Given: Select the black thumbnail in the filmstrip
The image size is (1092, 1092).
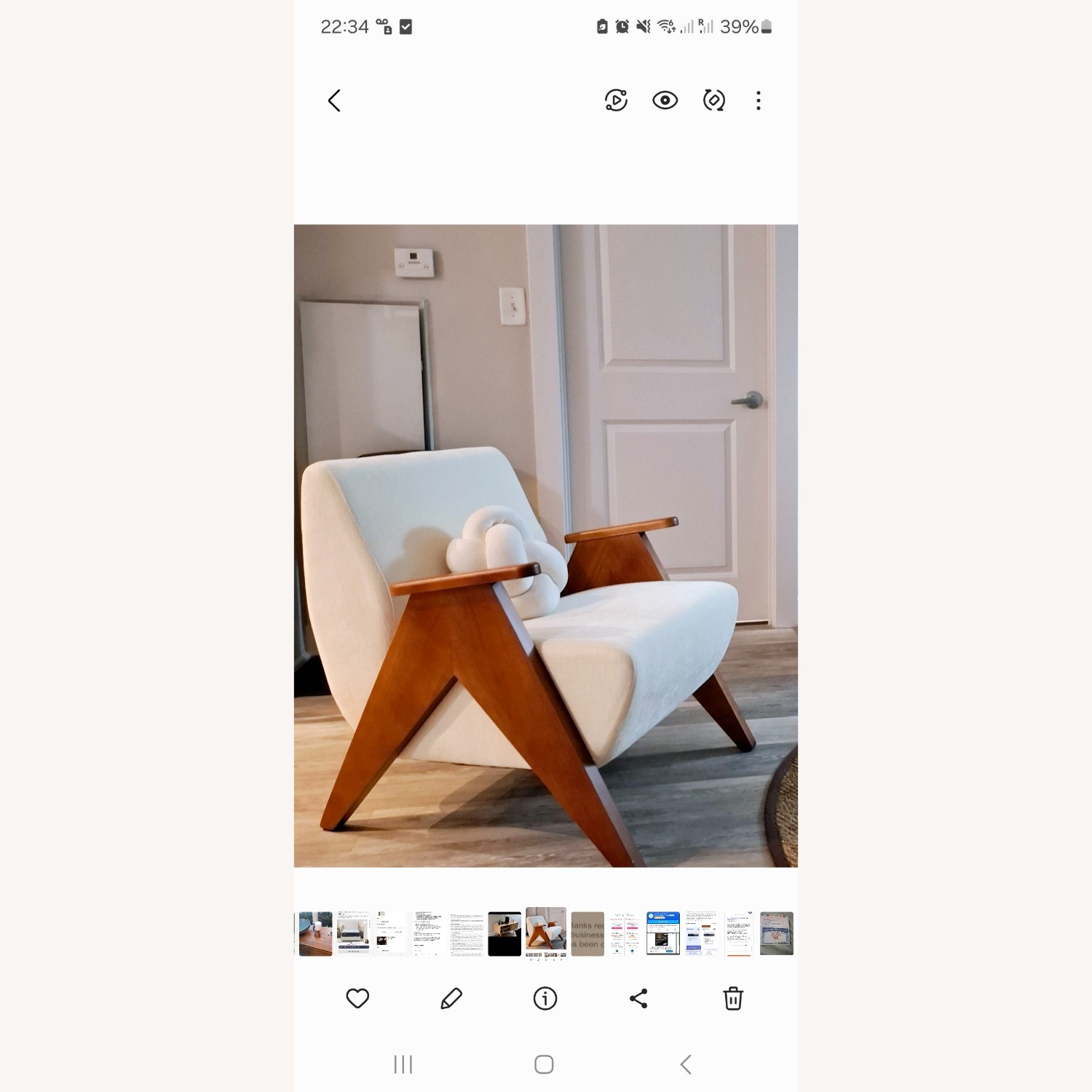Looking at the screenshot, I should click(505, 933).
